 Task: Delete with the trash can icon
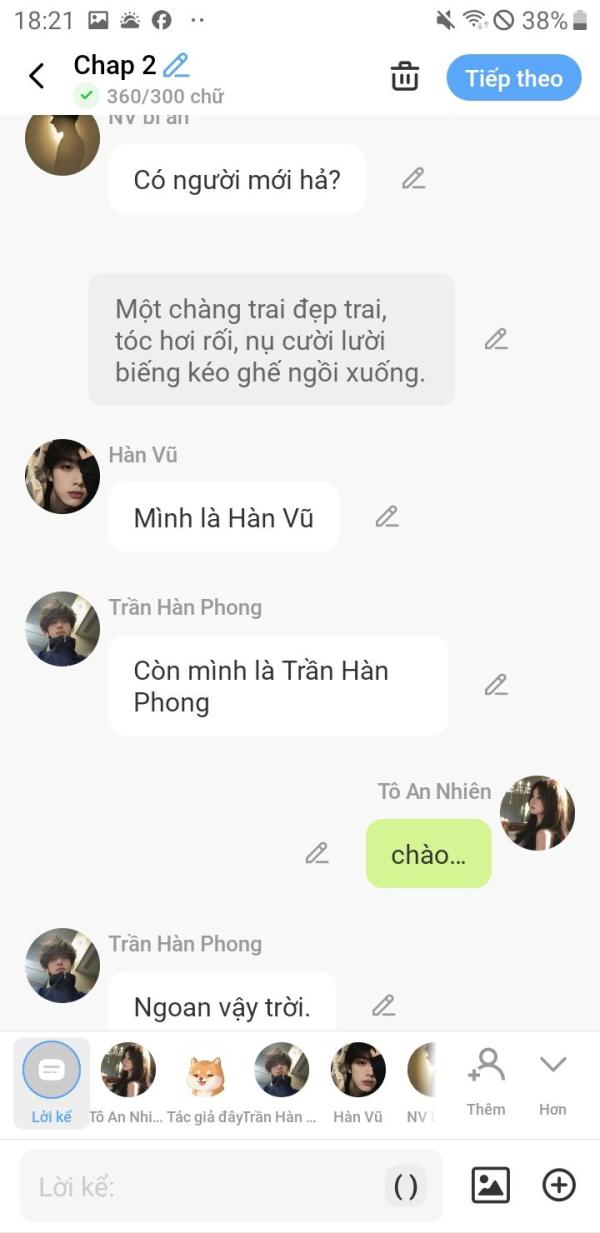(405, 77)
